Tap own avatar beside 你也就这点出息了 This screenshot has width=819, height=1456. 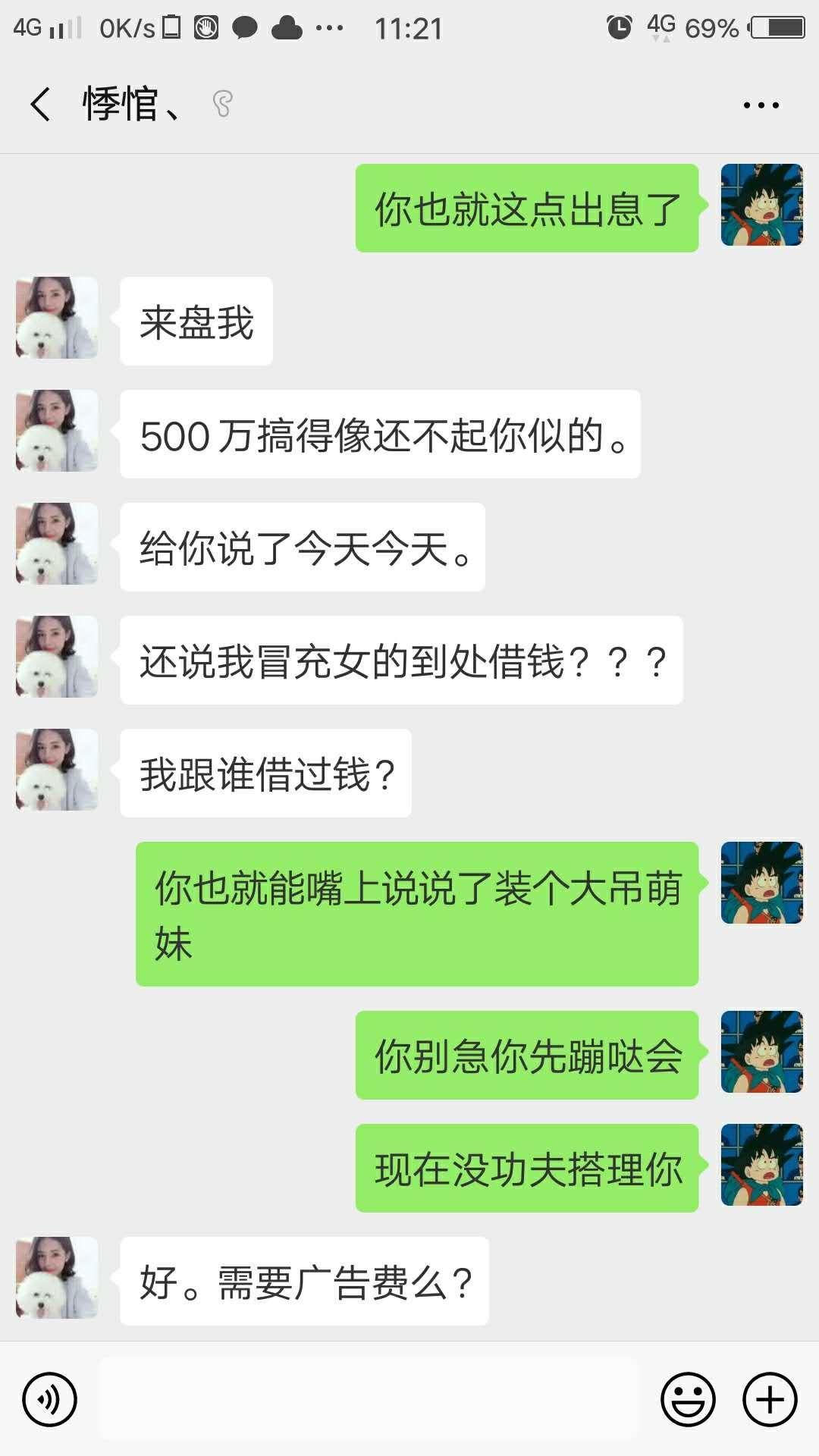pos(761,205)
